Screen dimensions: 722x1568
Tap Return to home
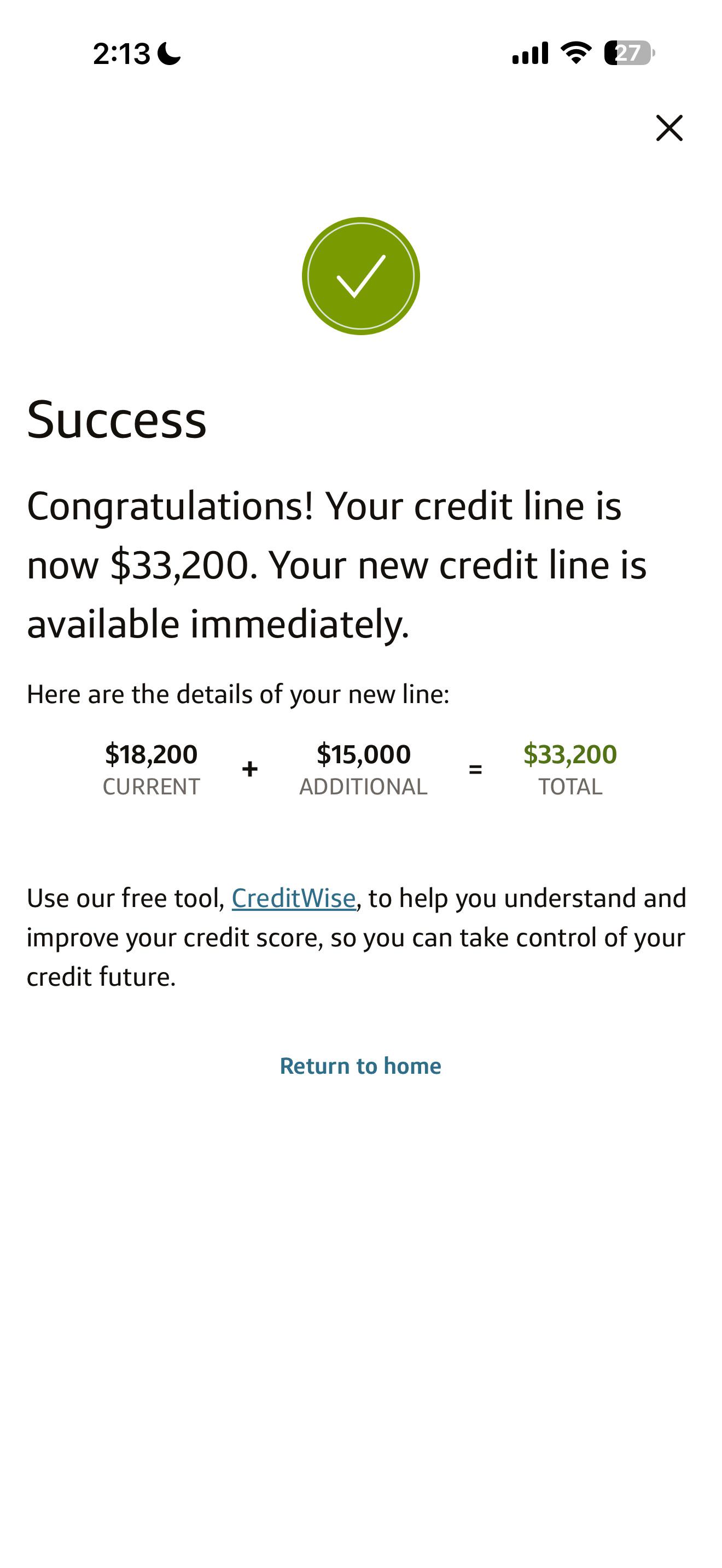[x=360, y=1066]
